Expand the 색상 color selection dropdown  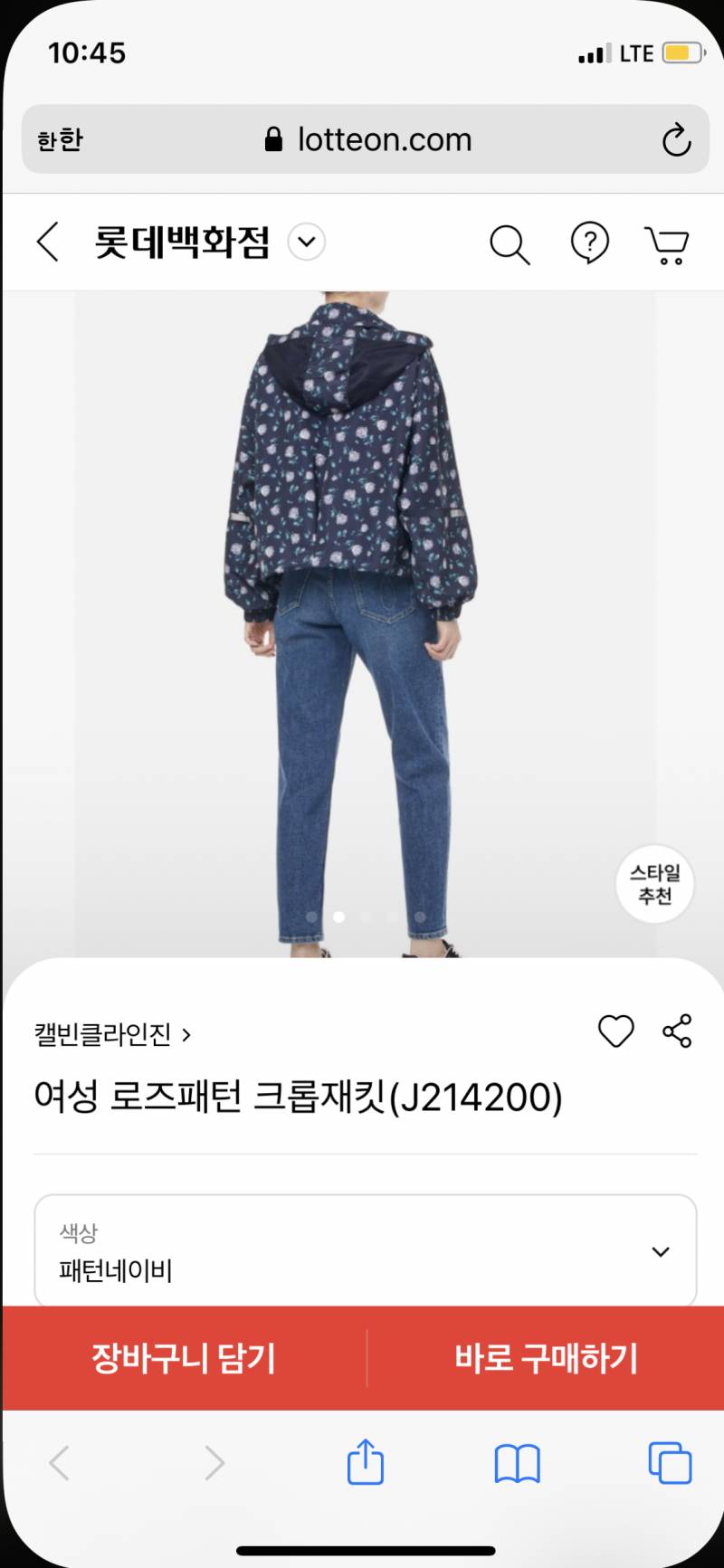pyautogui.click(x=660, y=1251)
